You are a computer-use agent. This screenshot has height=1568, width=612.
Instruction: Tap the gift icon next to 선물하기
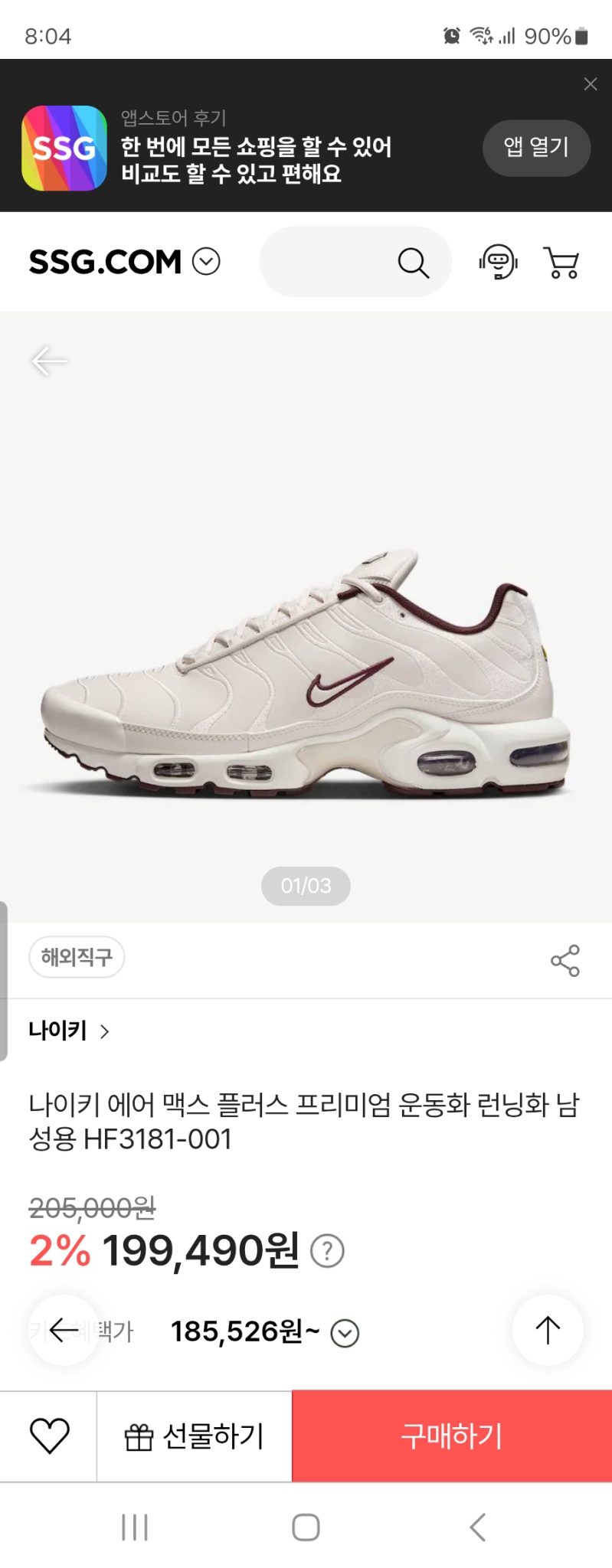pyautogui.click(x=139, y=1436)
